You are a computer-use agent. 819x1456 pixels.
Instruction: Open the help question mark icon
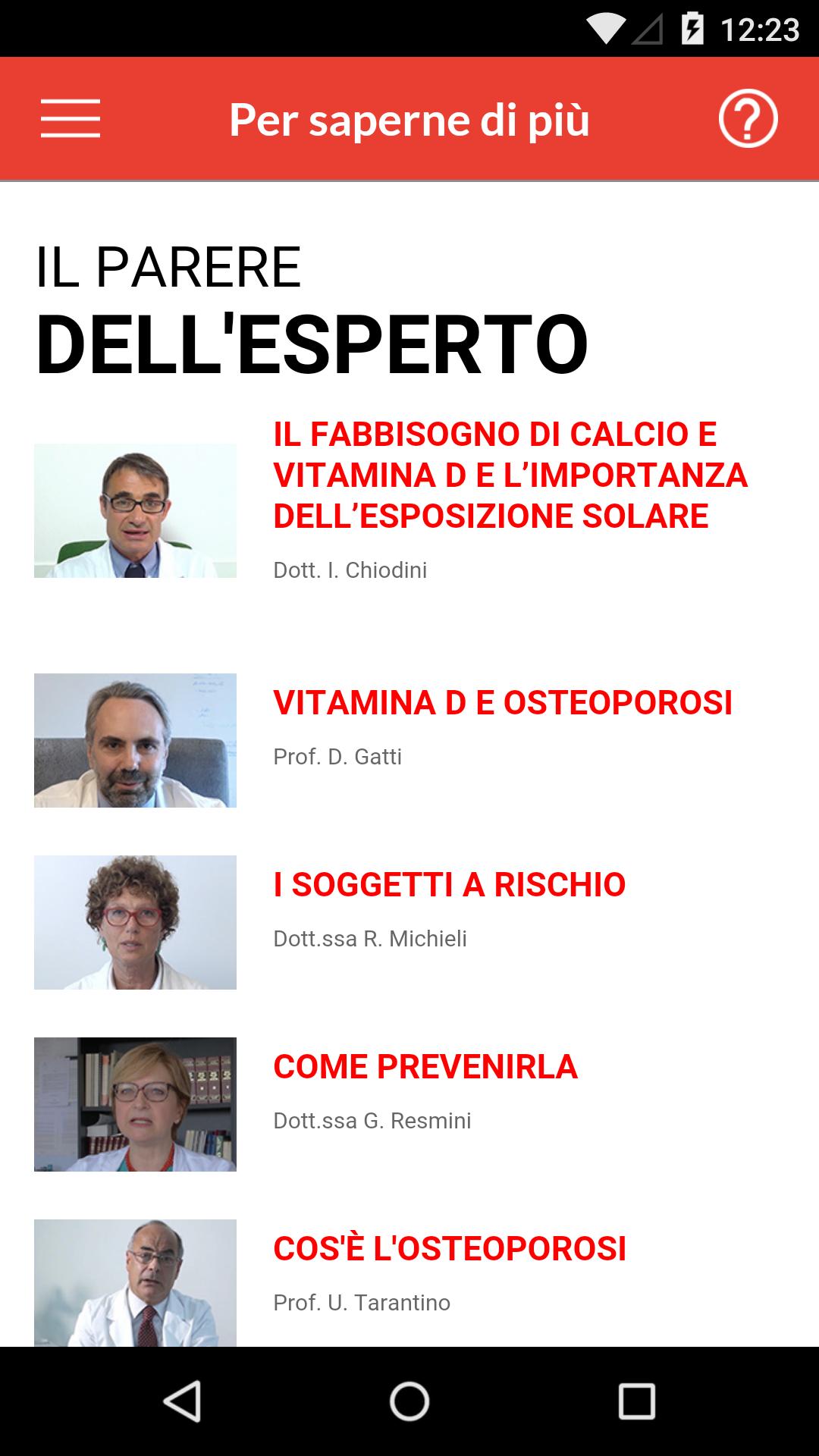click(x=748, y=119)
